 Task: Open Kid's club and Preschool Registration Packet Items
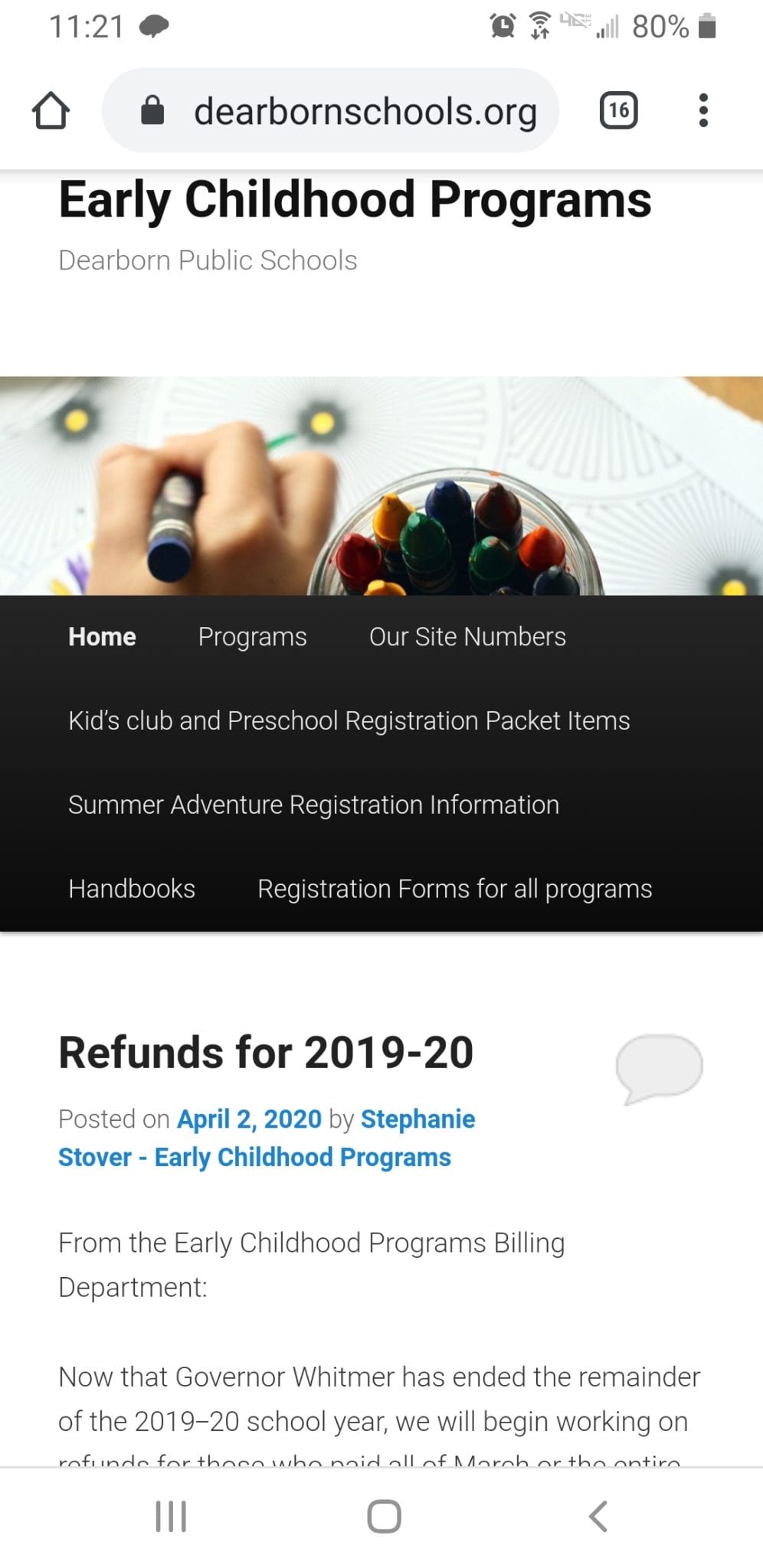pos(349,720)
